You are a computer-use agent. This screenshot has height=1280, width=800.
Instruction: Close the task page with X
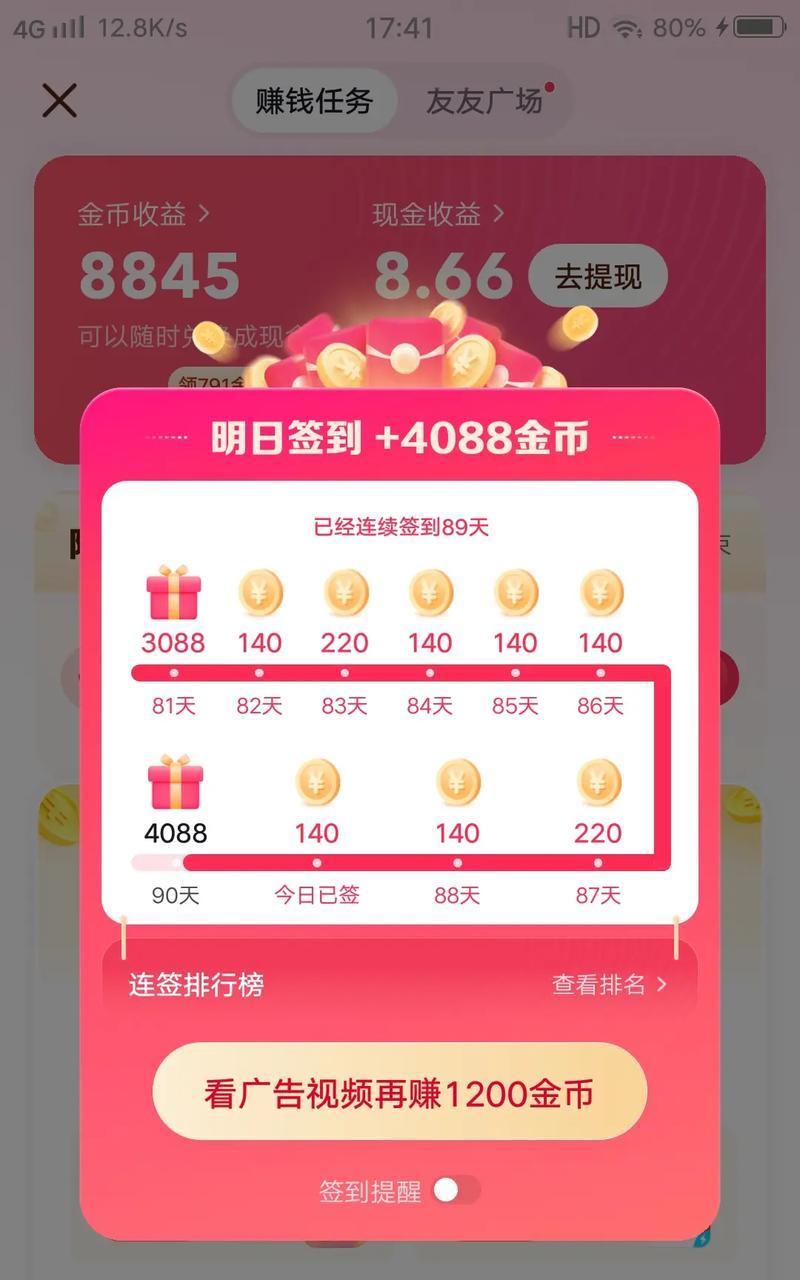pyautogui.click(x=59, y=101)
